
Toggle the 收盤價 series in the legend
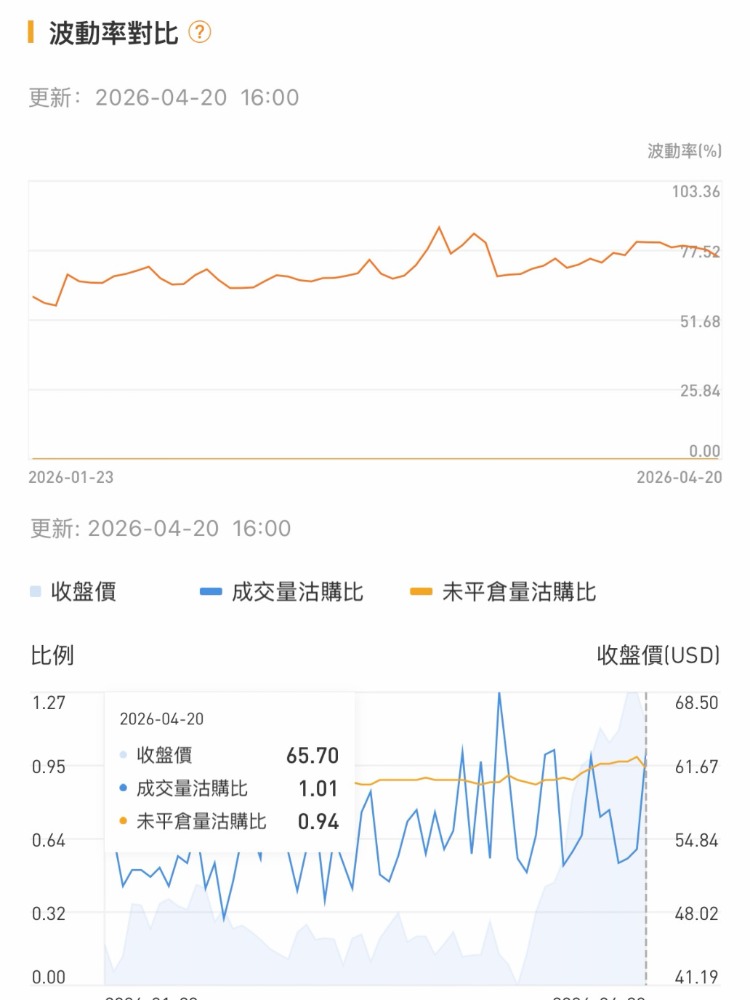point(74,592)
